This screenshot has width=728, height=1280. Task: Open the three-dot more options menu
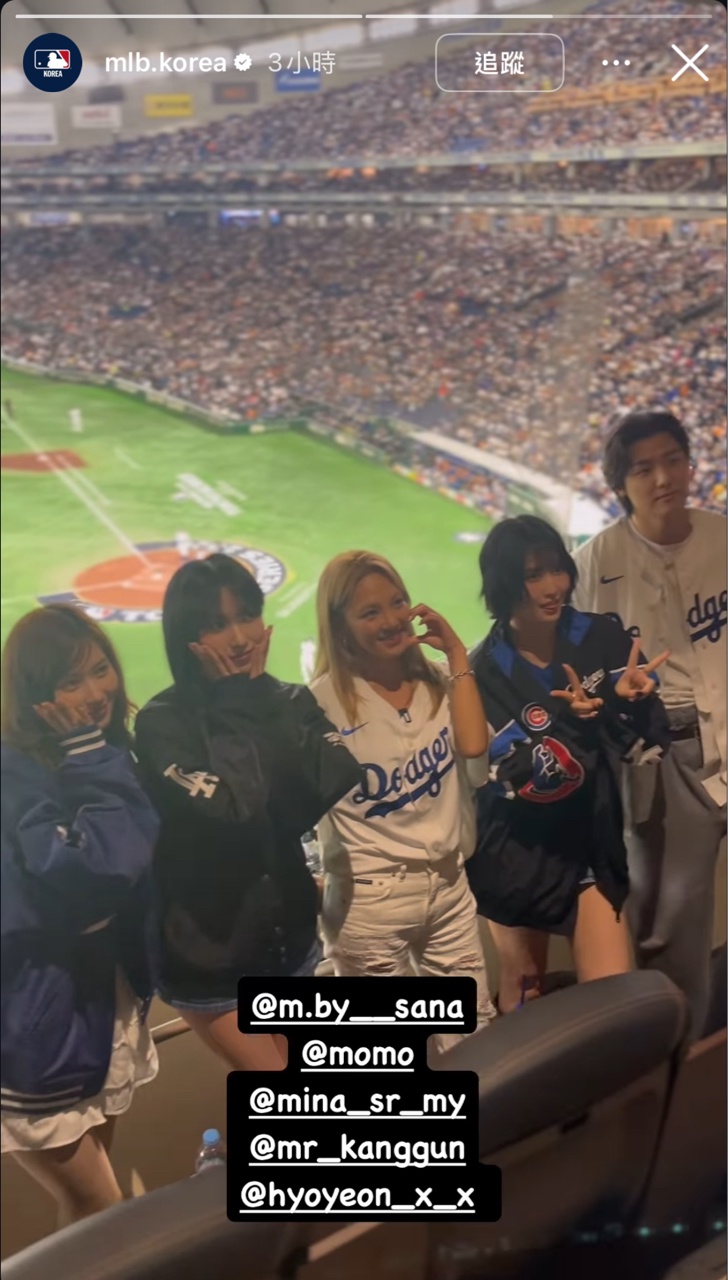(x=616, y=63)
